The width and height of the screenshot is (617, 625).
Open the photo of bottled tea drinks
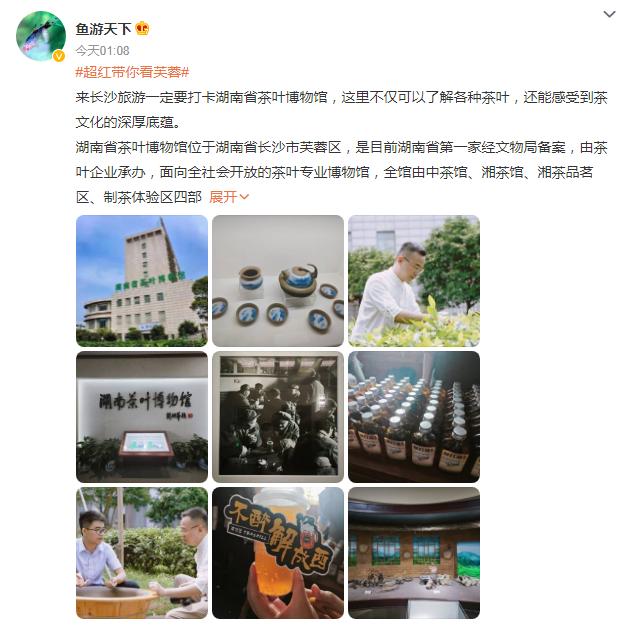pos(414,416)
